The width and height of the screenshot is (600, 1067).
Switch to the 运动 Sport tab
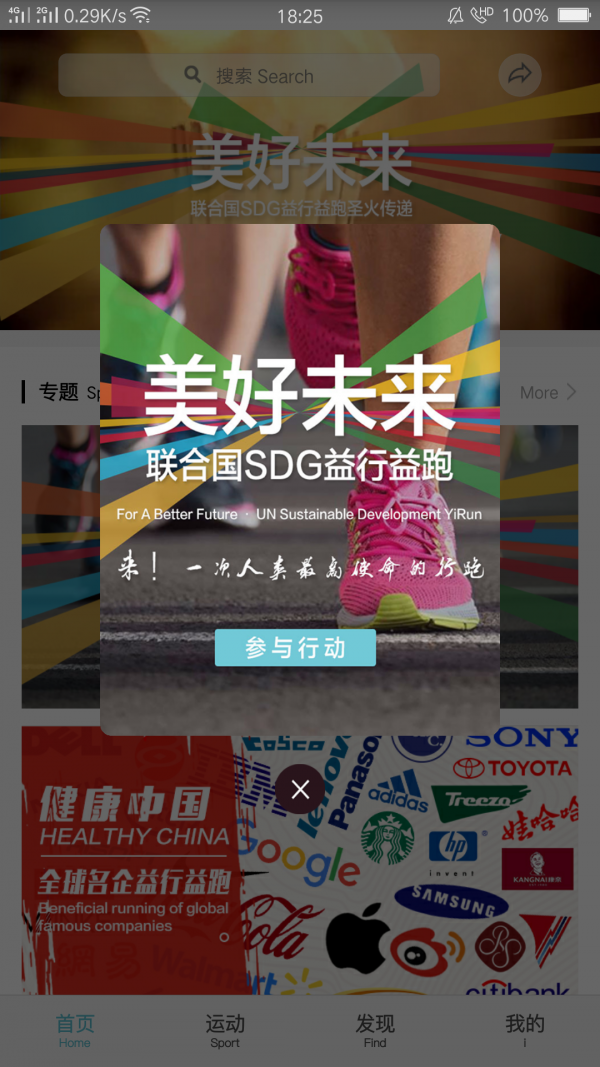point(225,1030)
